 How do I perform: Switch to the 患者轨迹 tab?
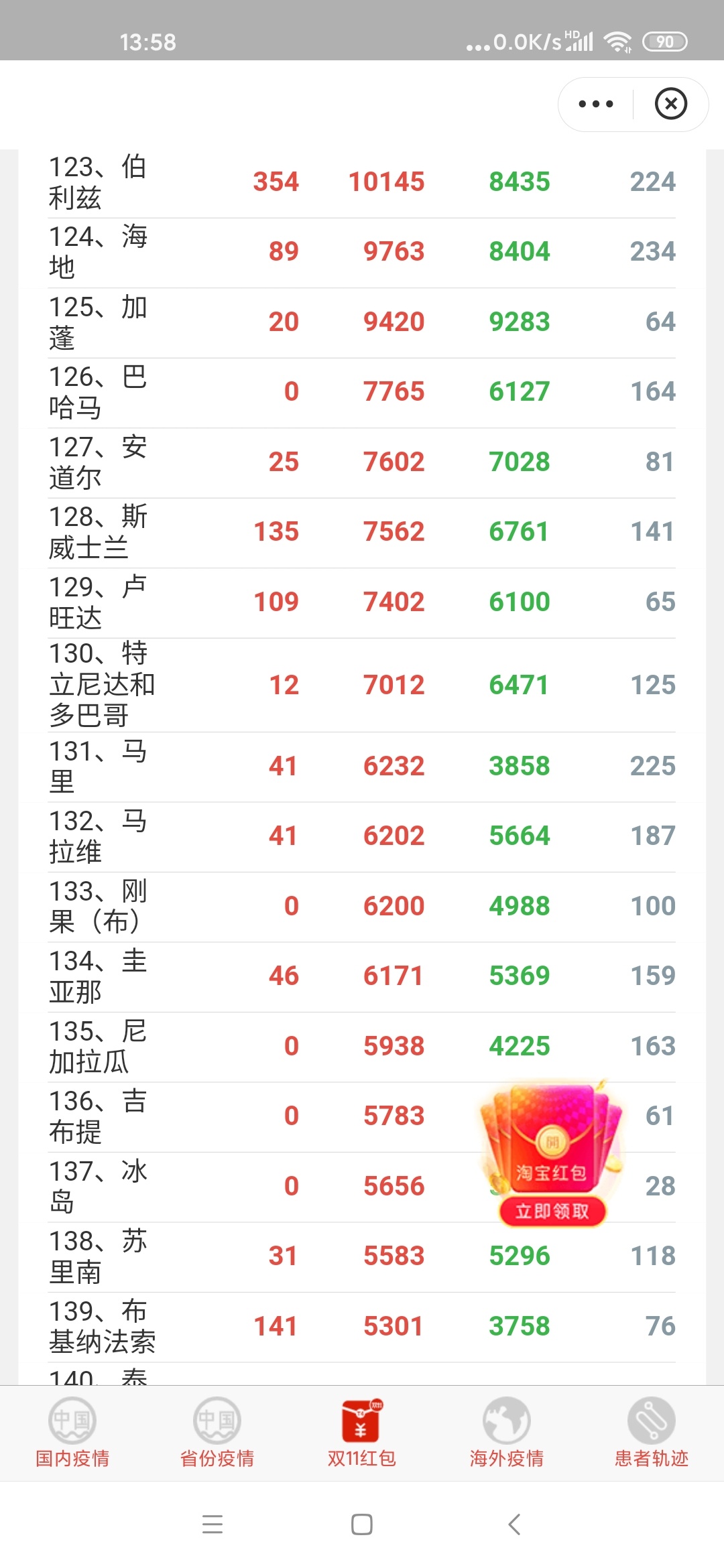tap(652, 1432)
